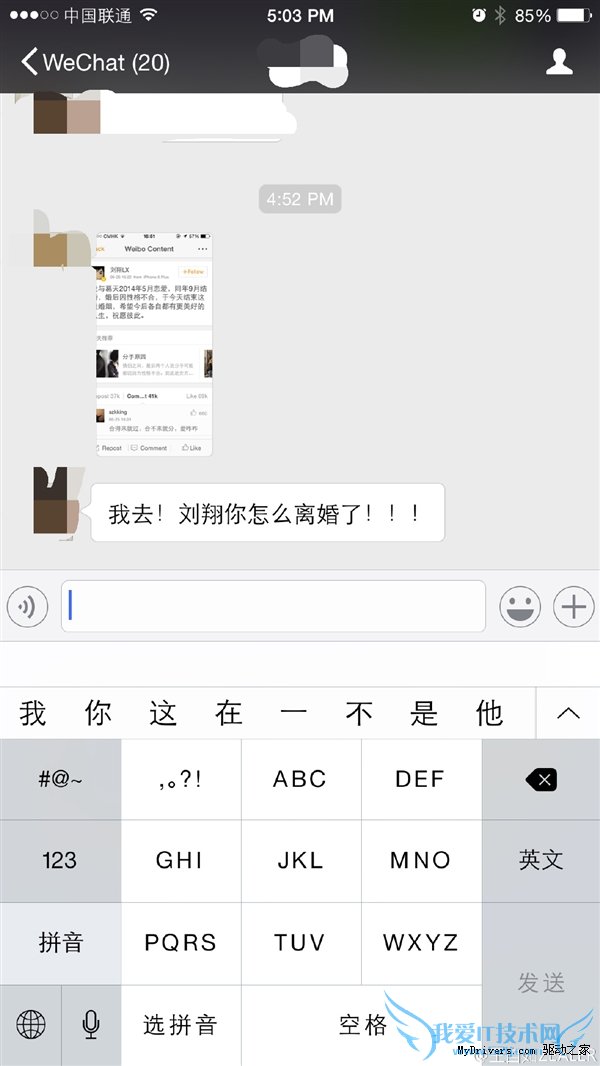Tap the backspace key
This screenshot has width=600, height=1066.
(x=541, y=780)
